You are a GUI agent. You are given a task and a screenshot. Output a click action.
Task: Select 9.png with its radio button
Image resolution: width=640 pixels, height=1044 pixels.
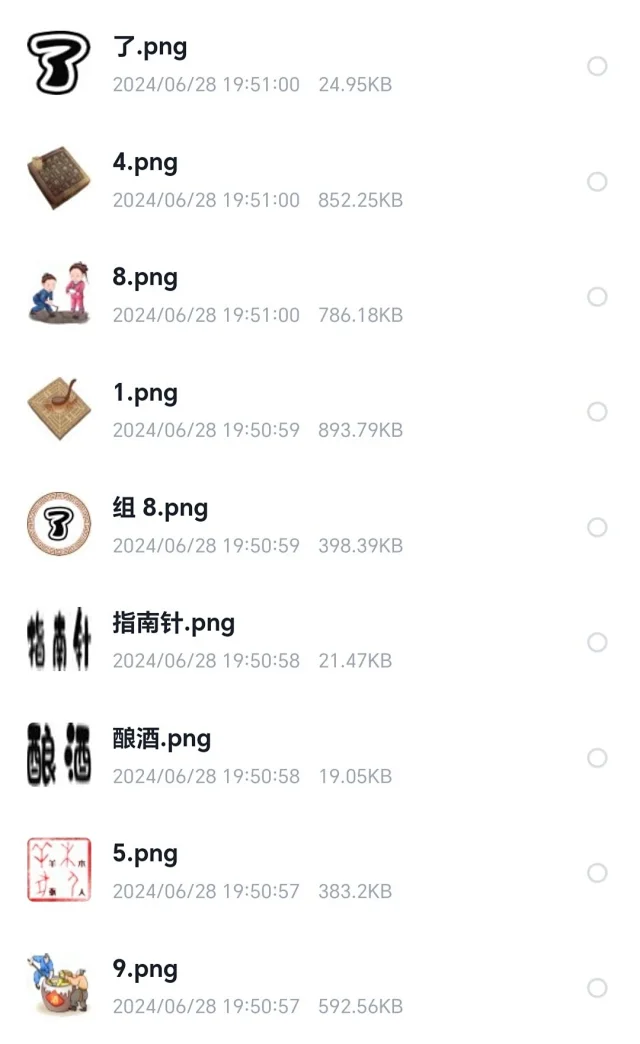coord(597,988)
